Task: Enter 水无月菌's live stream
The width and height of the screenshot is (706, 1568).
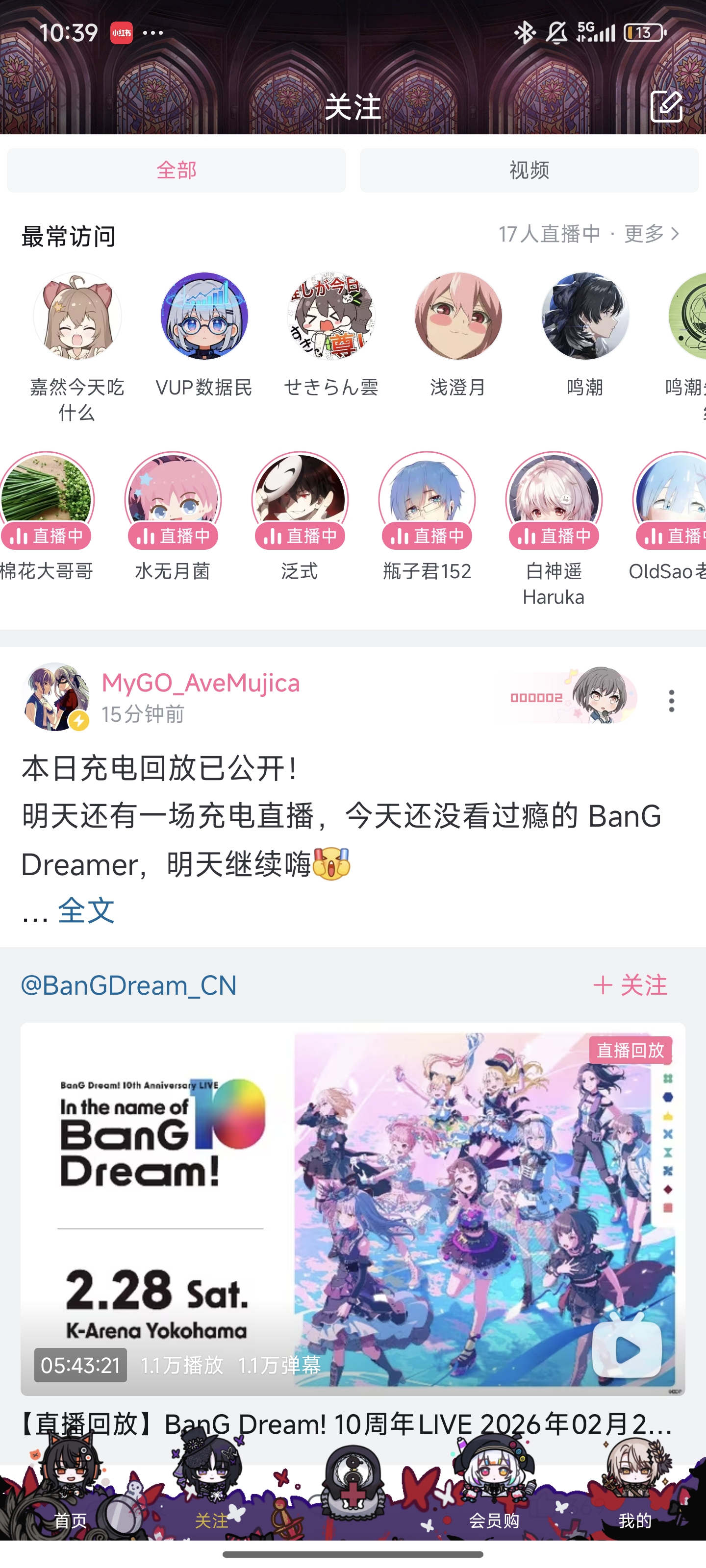Action: click(x=173, y=500)
